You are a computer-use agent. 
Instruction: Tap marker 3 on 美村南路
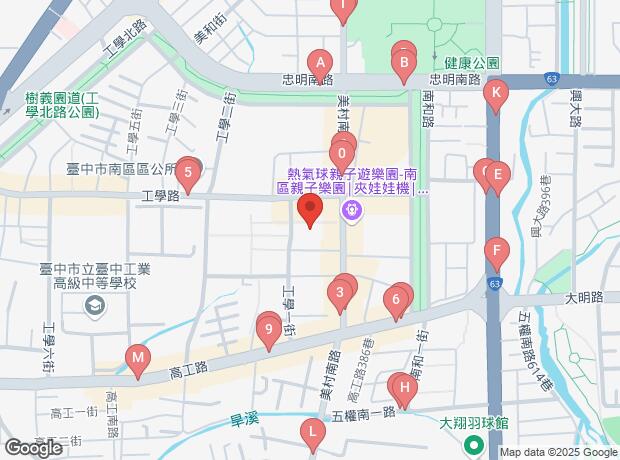341,293
